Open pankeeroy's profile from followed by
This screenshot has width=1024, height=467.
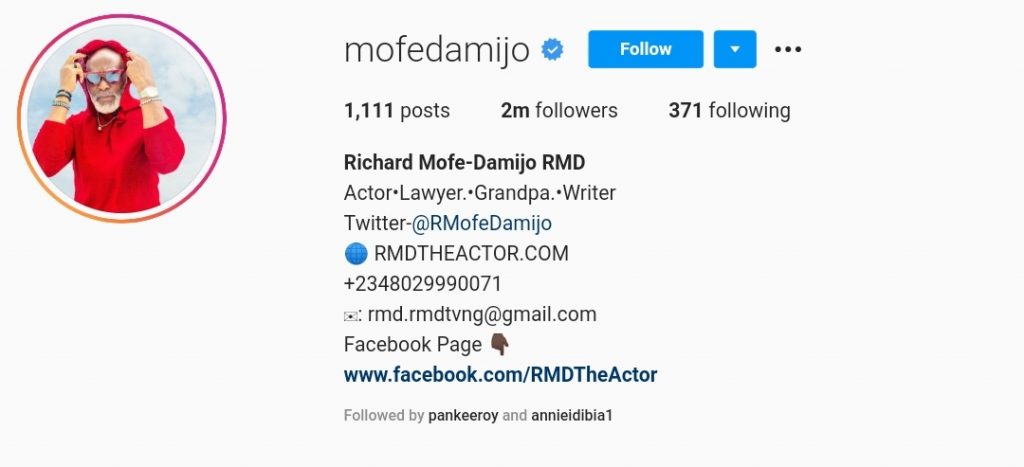coord(463,414)
